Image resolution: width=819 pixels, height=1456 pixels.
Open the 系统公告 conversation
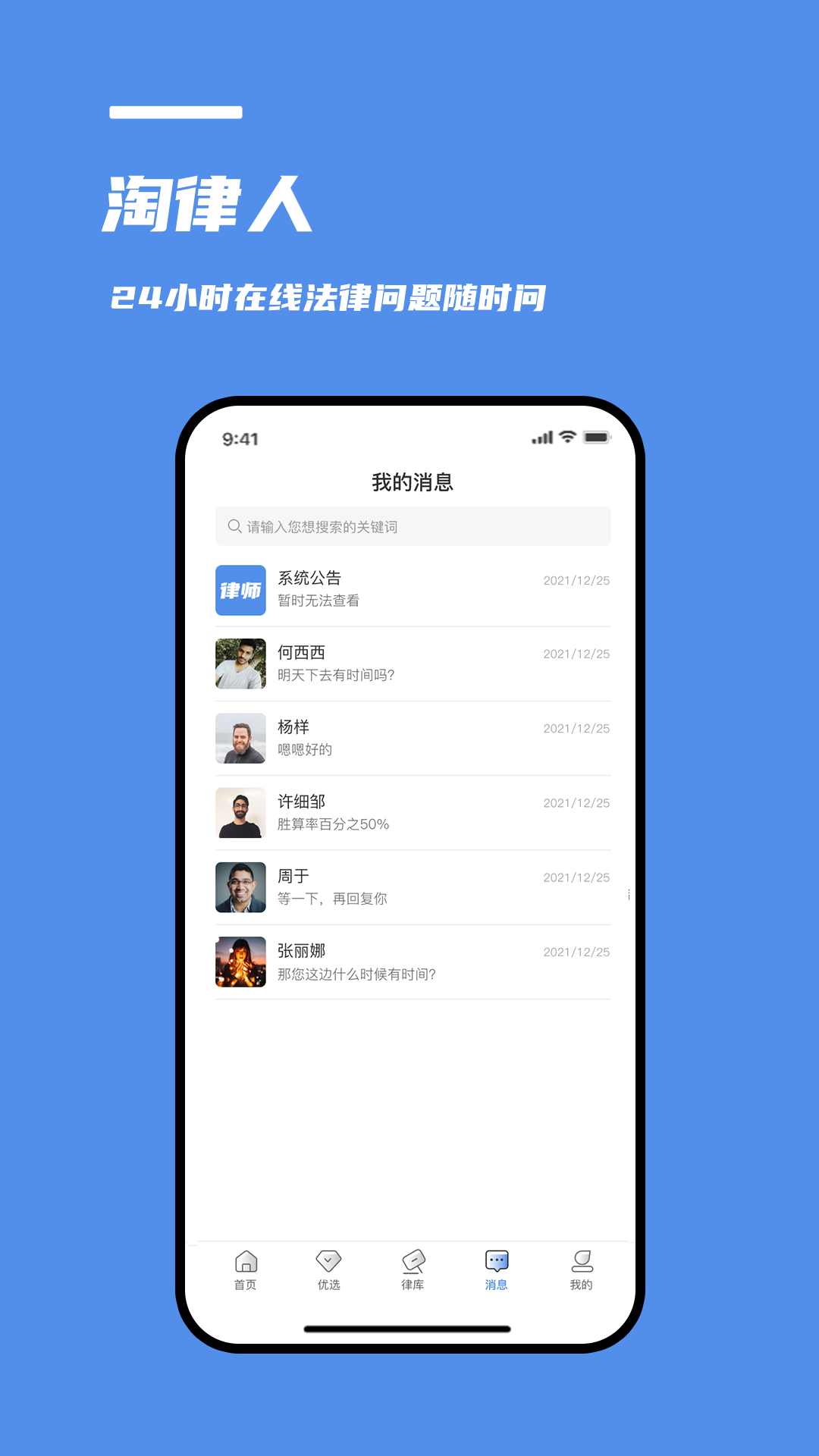(x=413, y=588)
